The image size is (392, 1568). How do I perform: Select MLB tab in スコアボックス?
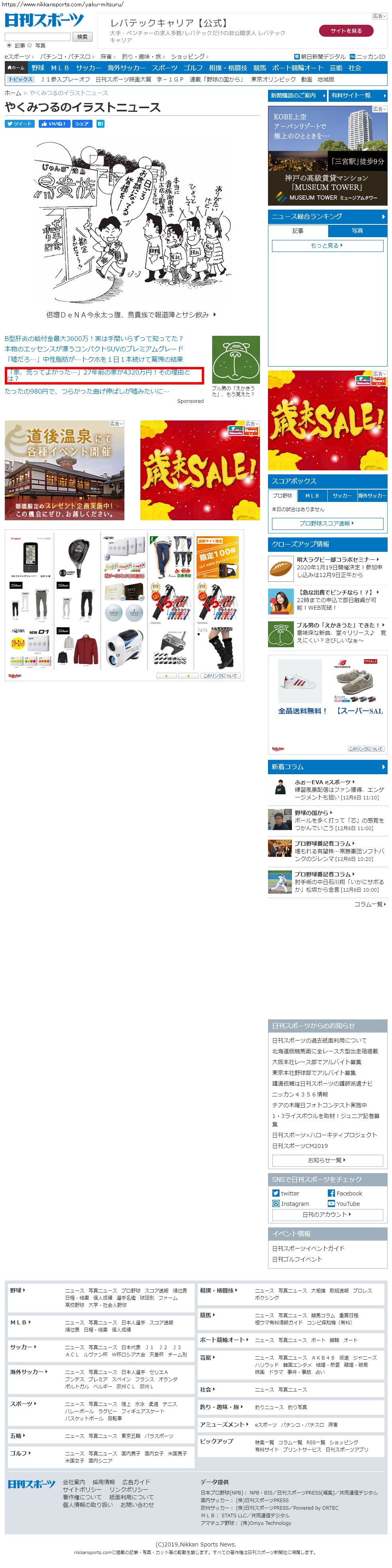pyautogui.click(x=312, y=496)
